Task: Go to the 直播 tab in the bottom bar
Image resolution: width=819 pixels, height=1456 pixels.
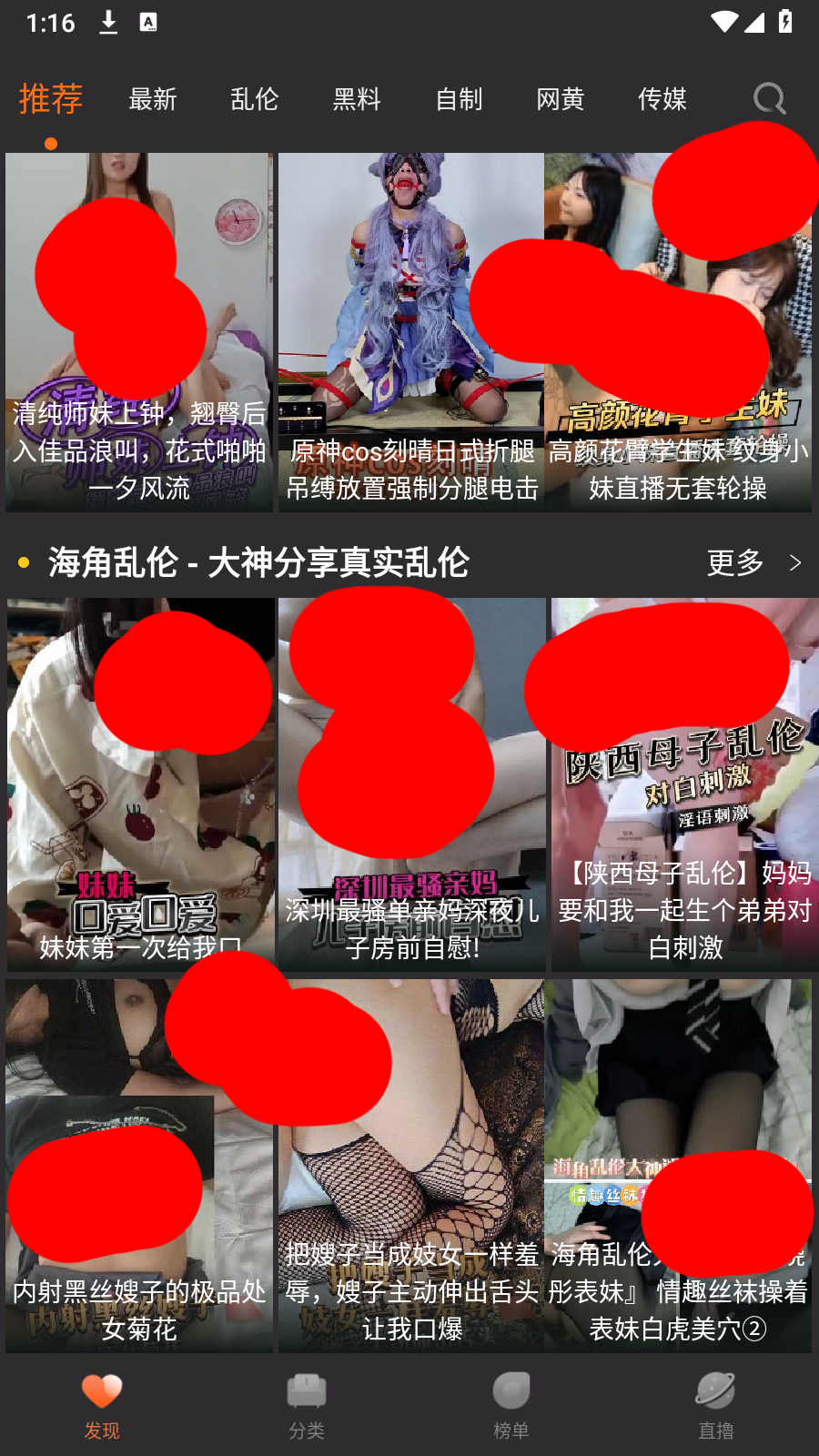Action: click(x=716, y=1406)
